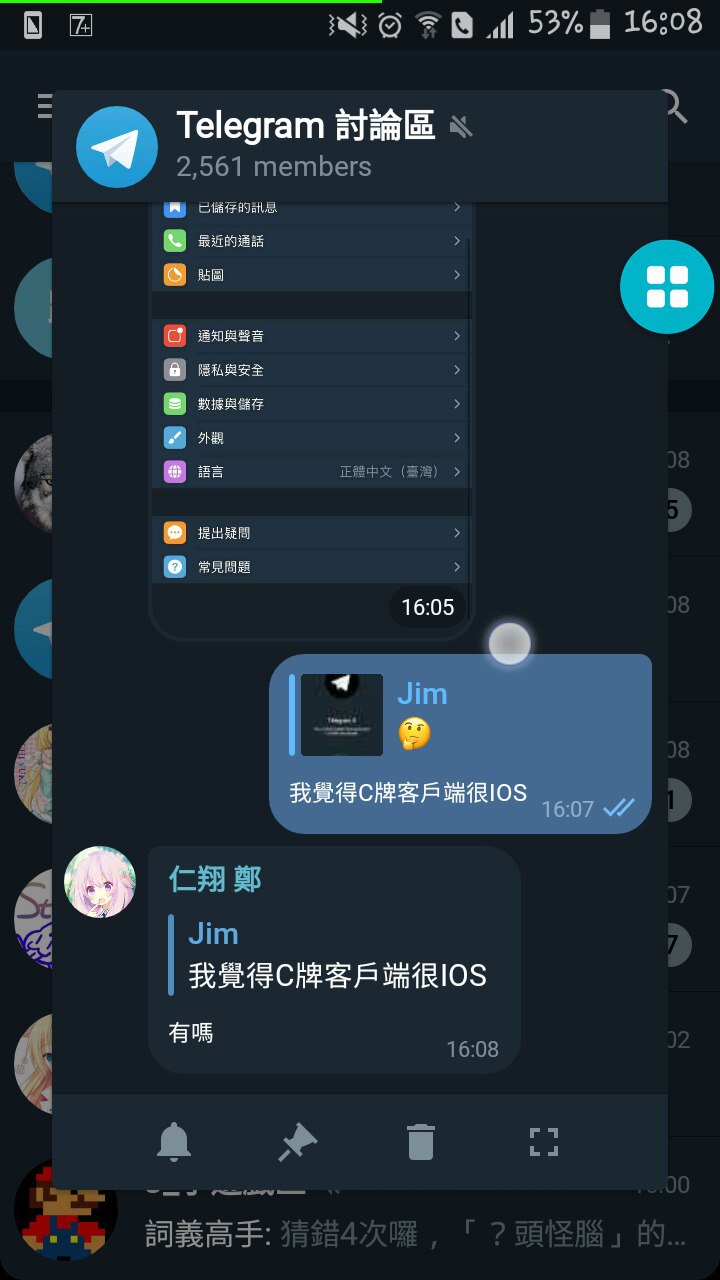Open the quoted image in Jim's sent message
Image resolution: width=720 pixels, height=1280 pixels.
click(342, 715)
